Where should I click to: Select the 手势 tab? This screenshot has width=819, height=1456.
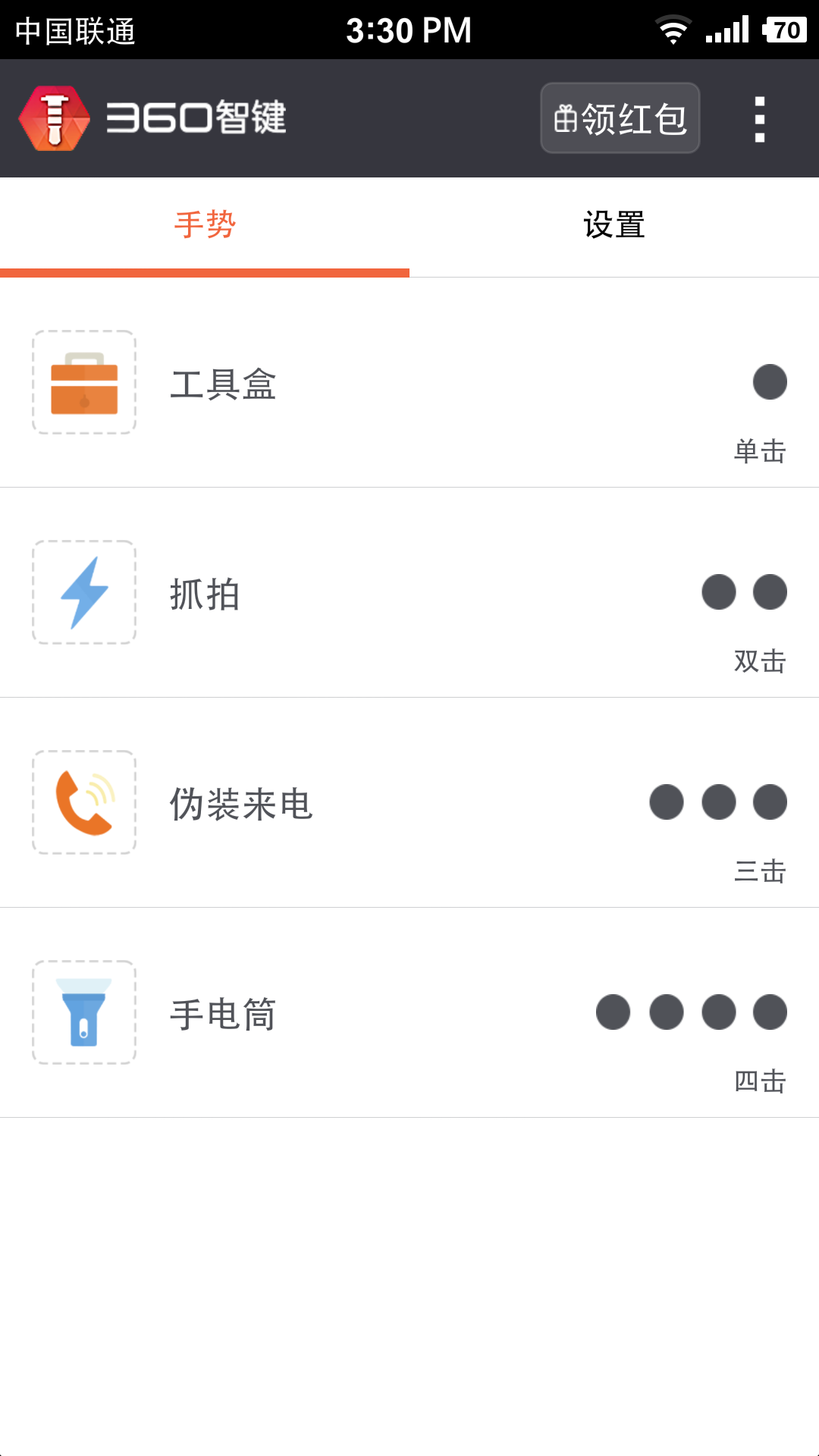coord(205,226)
